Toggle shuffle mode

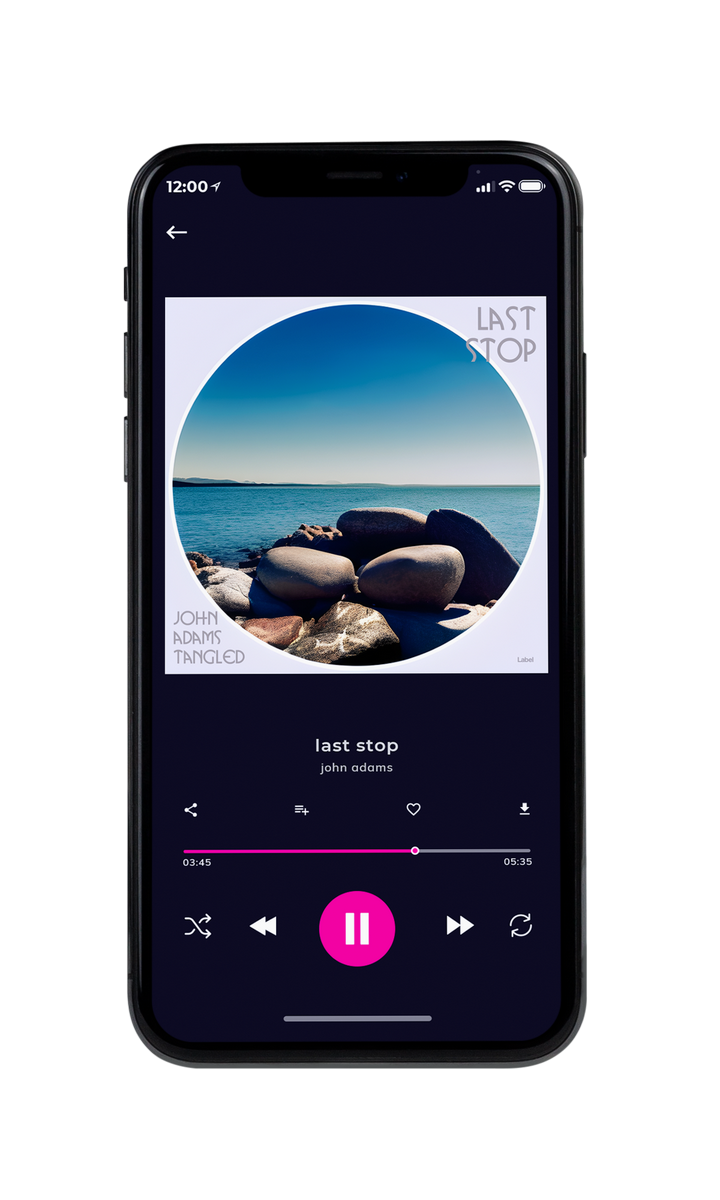coord(198,927)
